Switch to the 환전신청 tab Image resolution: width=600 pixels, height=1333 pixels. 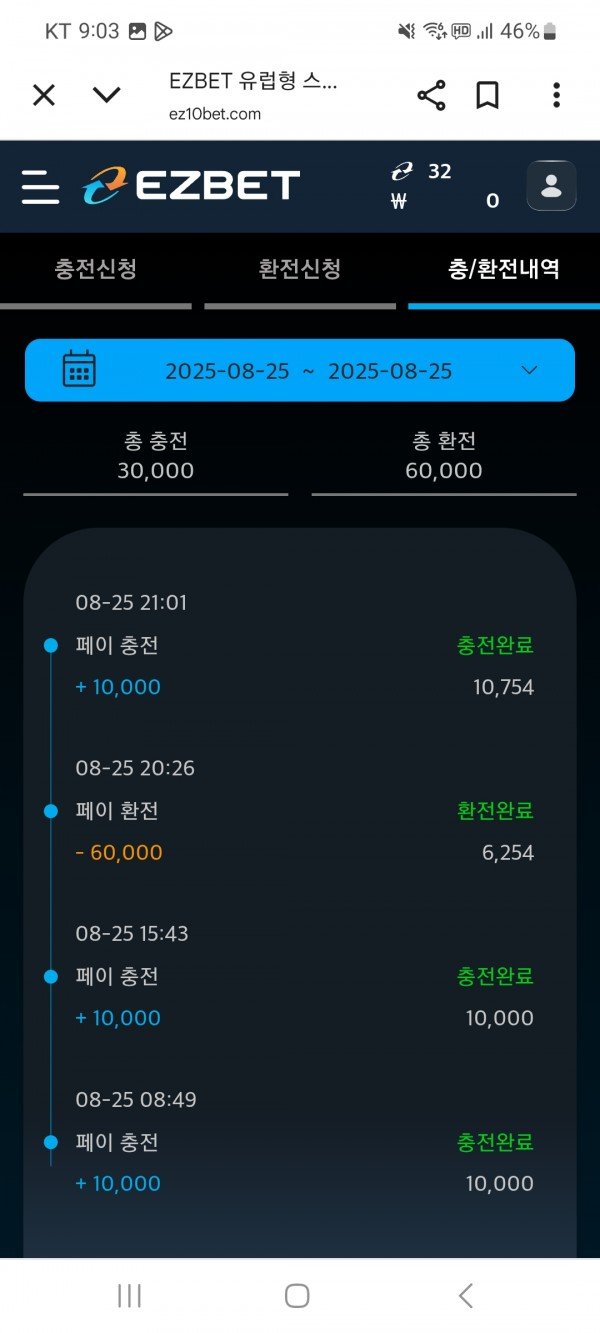(300, 269)
